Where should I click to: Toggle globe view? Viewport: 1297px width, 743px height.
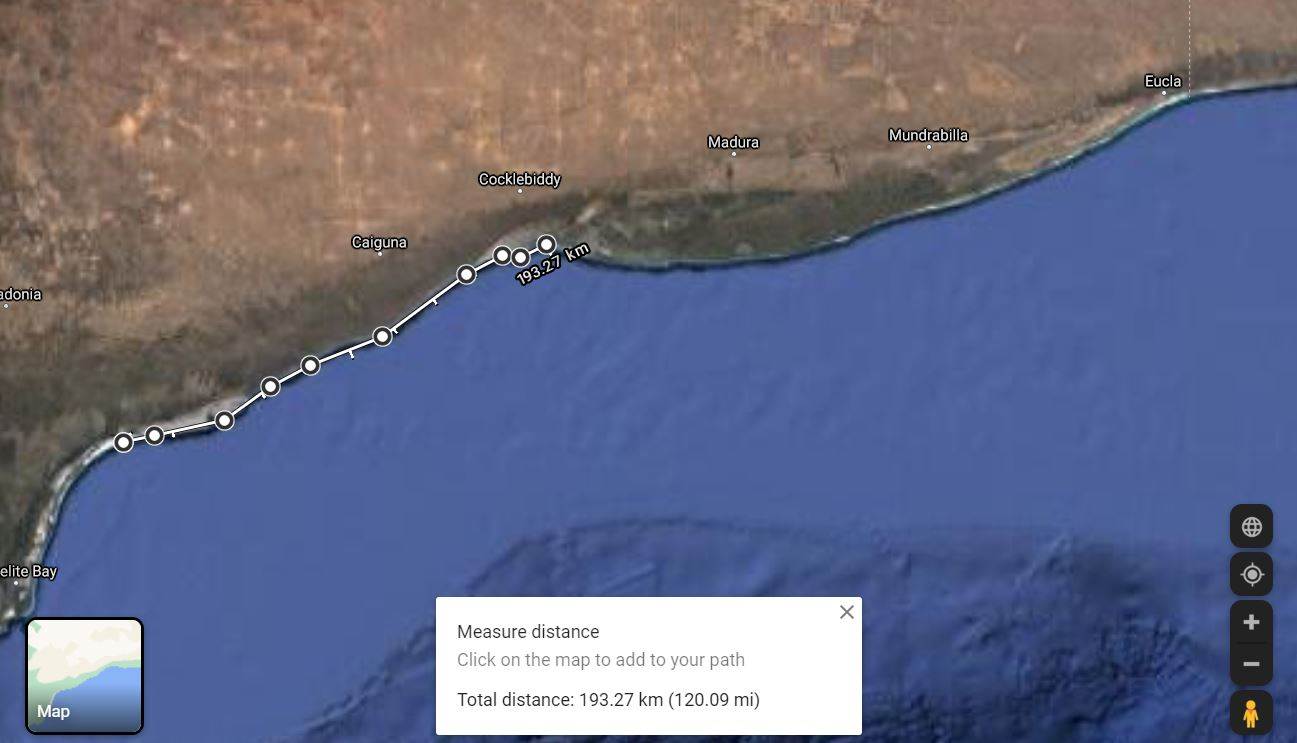pos(1250,527)
